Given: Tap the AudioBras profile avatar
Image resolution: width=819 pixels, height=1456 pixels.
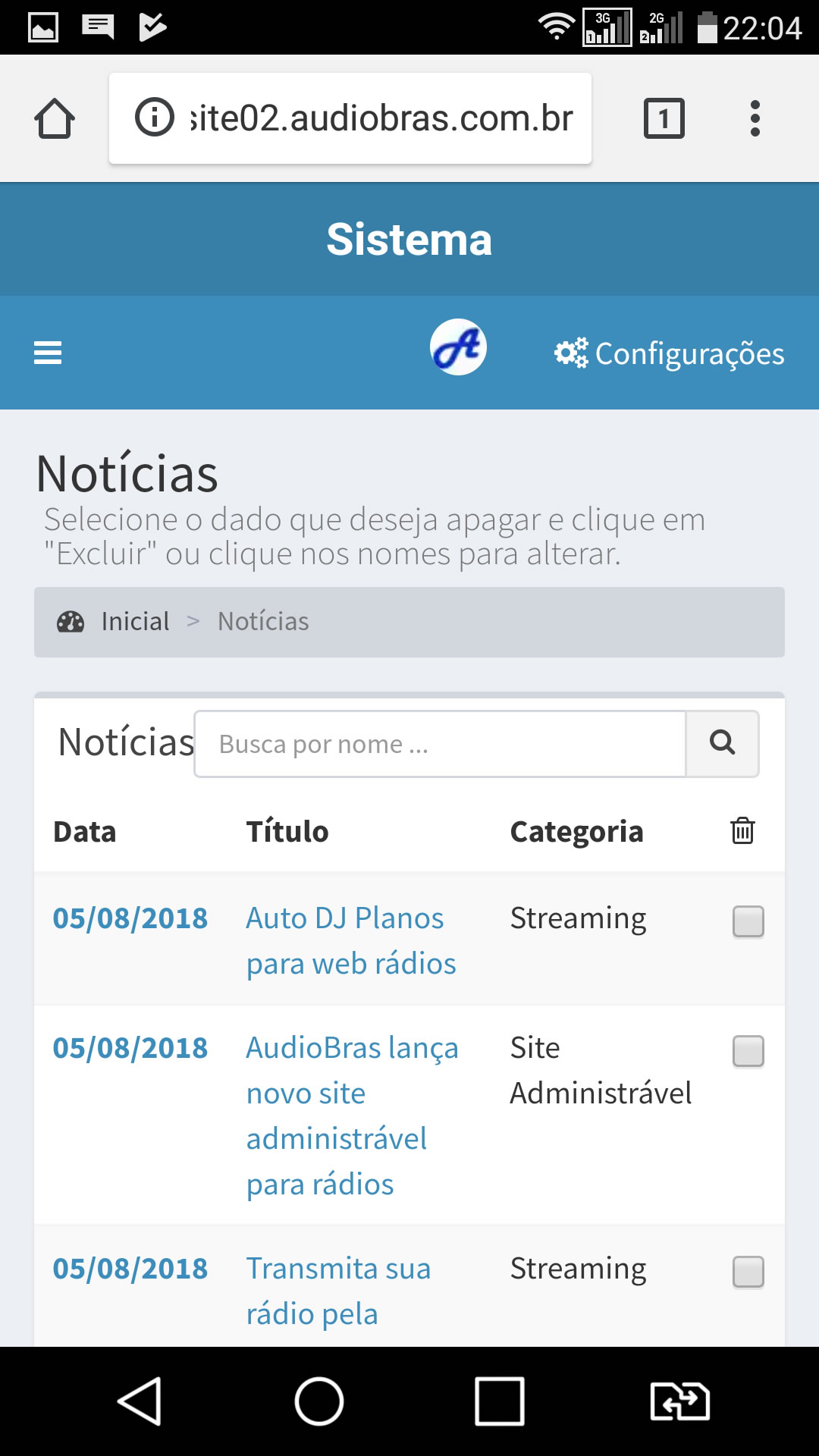Looking at the screenshot, I should point(458,347).
